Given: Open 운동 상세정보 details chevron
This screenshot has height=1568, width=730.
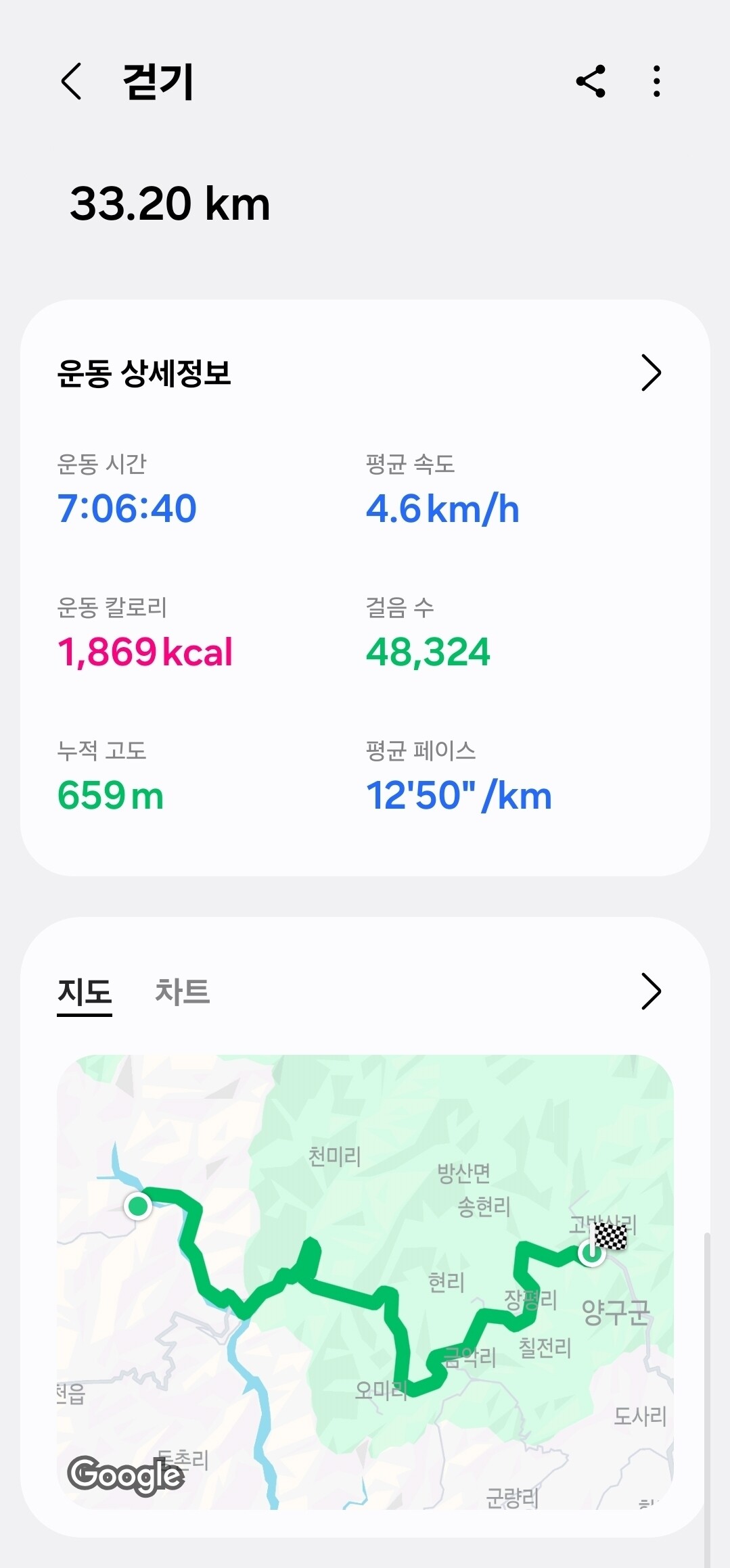Looking at the screenshot, I should [650, 373].
